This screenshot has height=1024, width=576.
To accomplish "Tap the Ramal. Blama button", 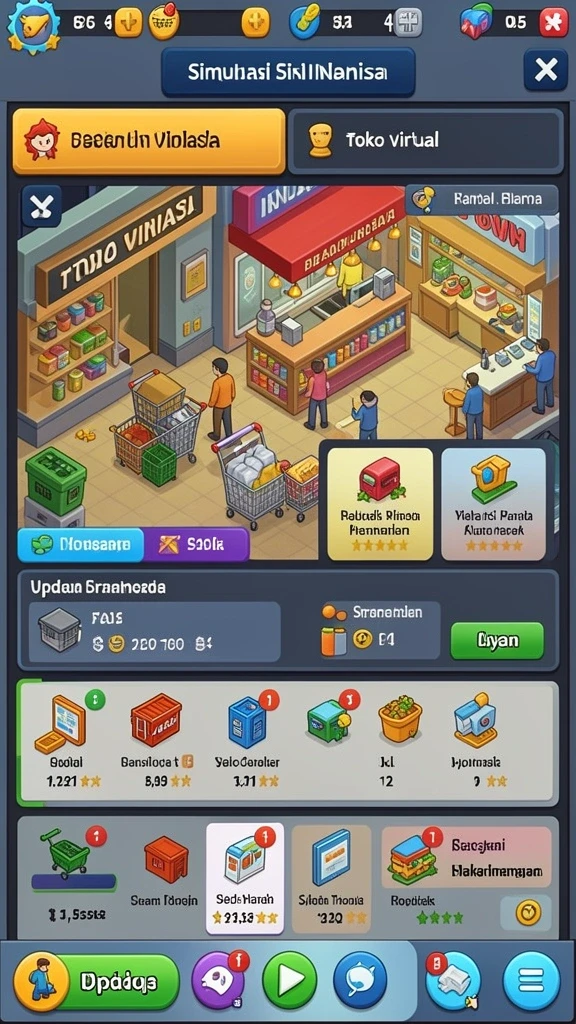I will 482,200.
